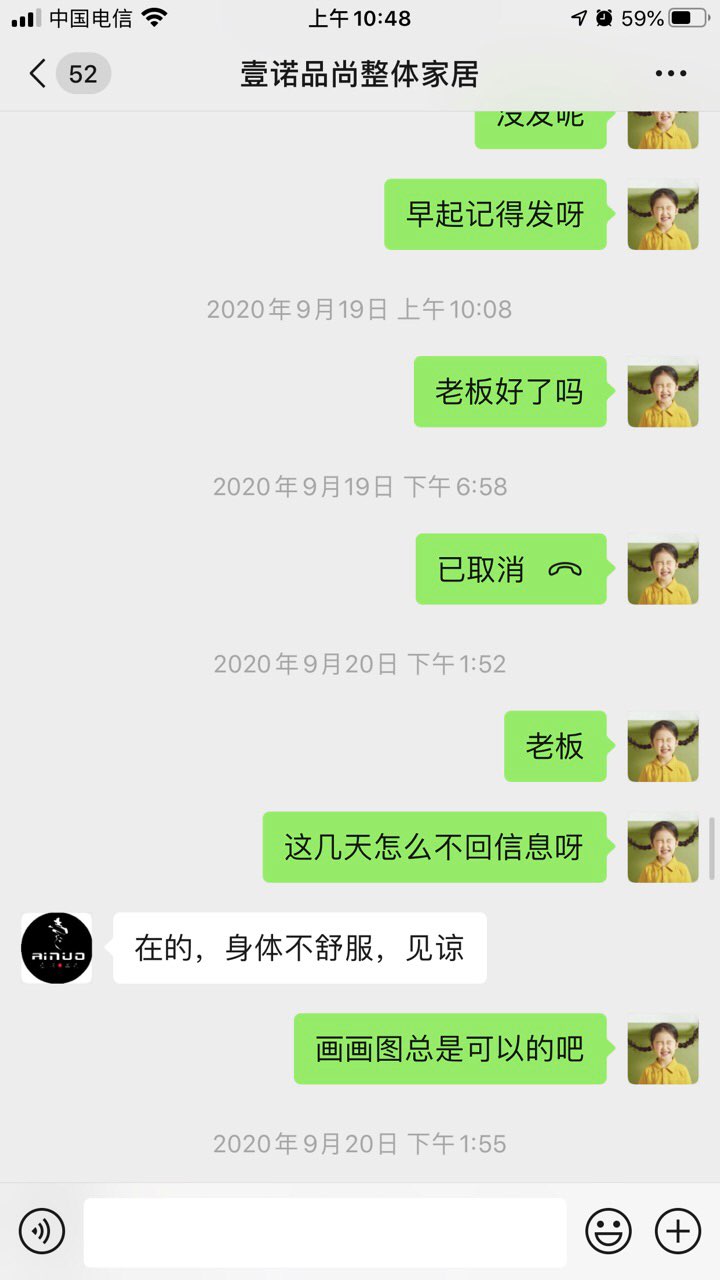Open the chat info overflow menu
The image size is (720, 1280).
[x=670, y=74]
